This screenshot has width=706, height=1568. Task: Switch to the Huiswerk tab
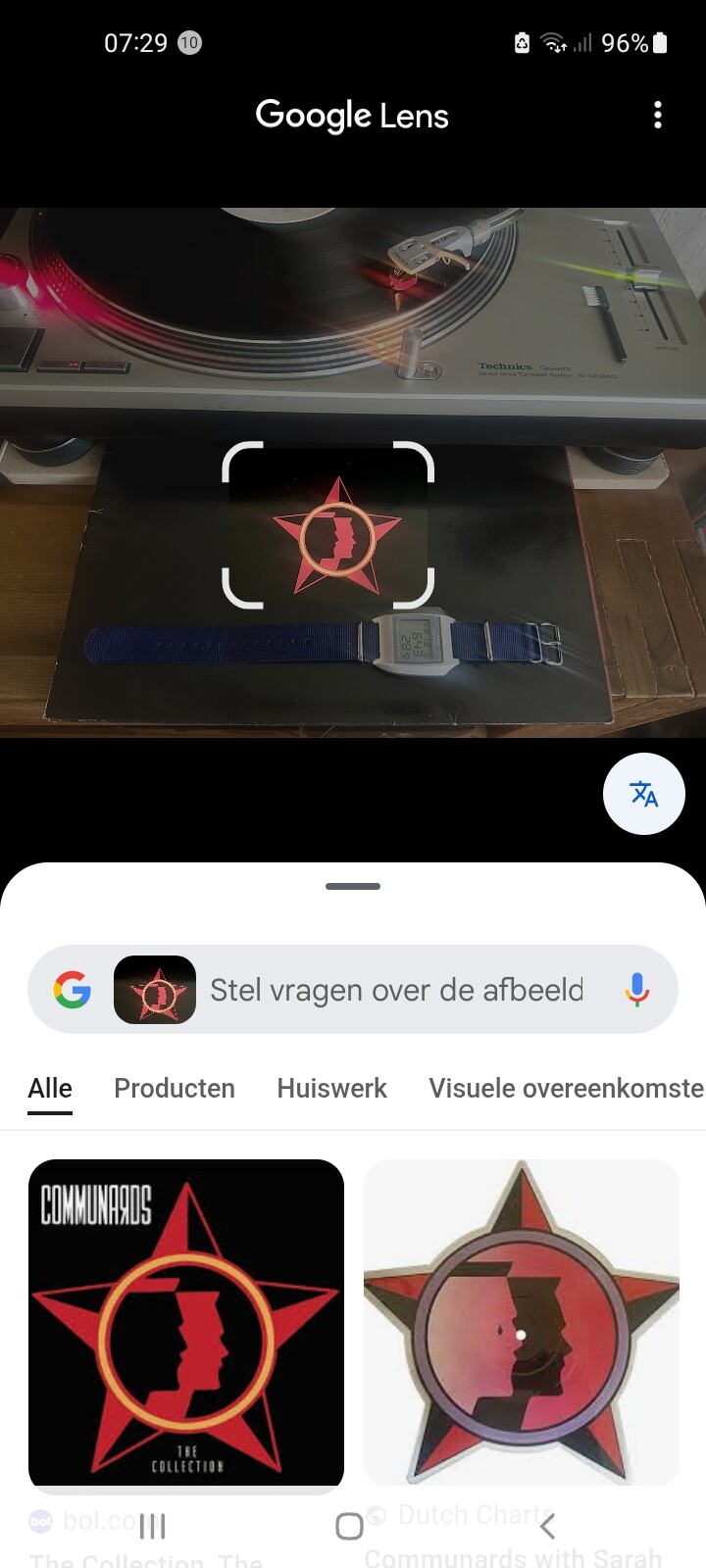point(331,1089)
